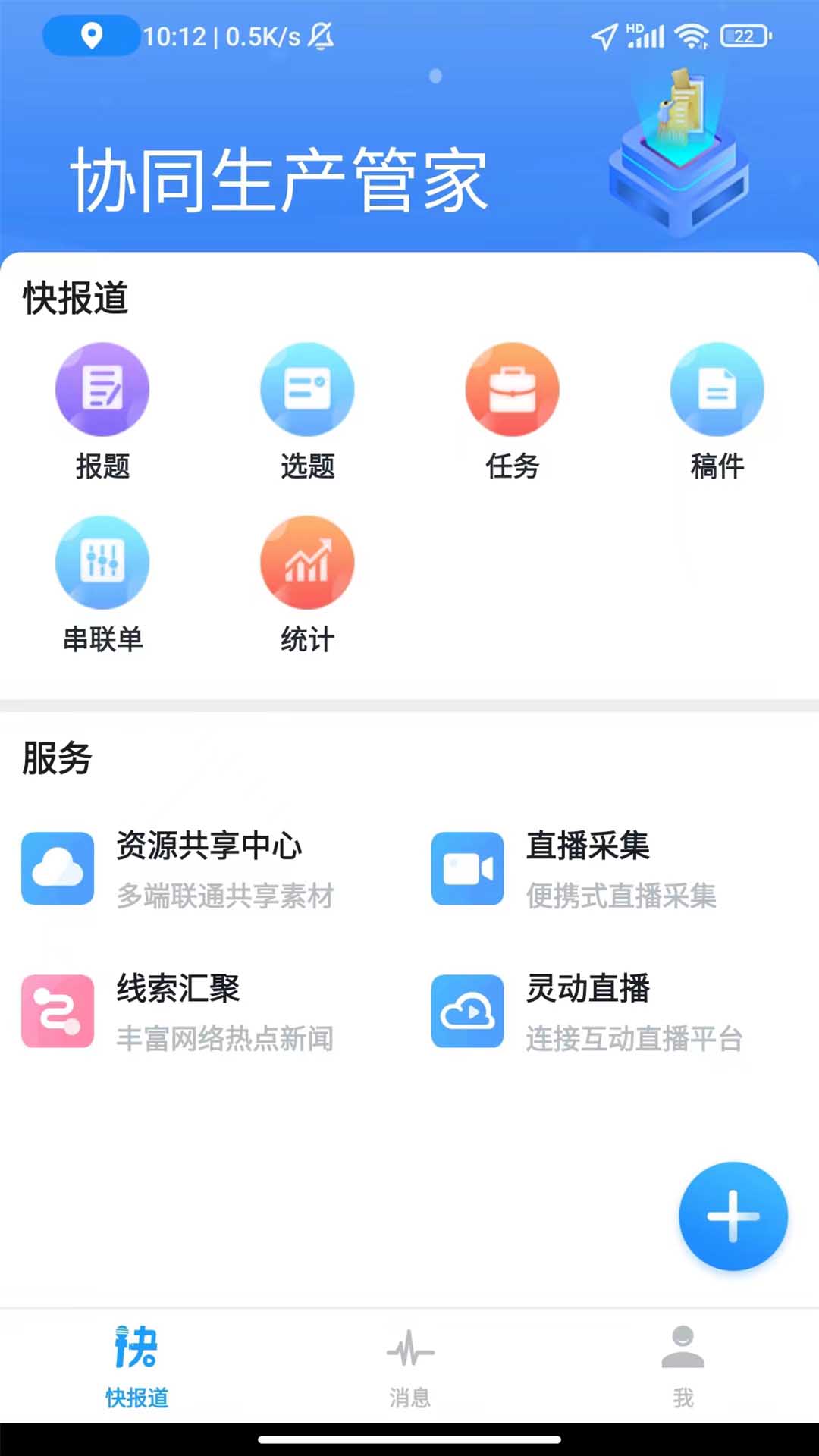Tap the blue floating plus button

click(x=733, y=1214)
